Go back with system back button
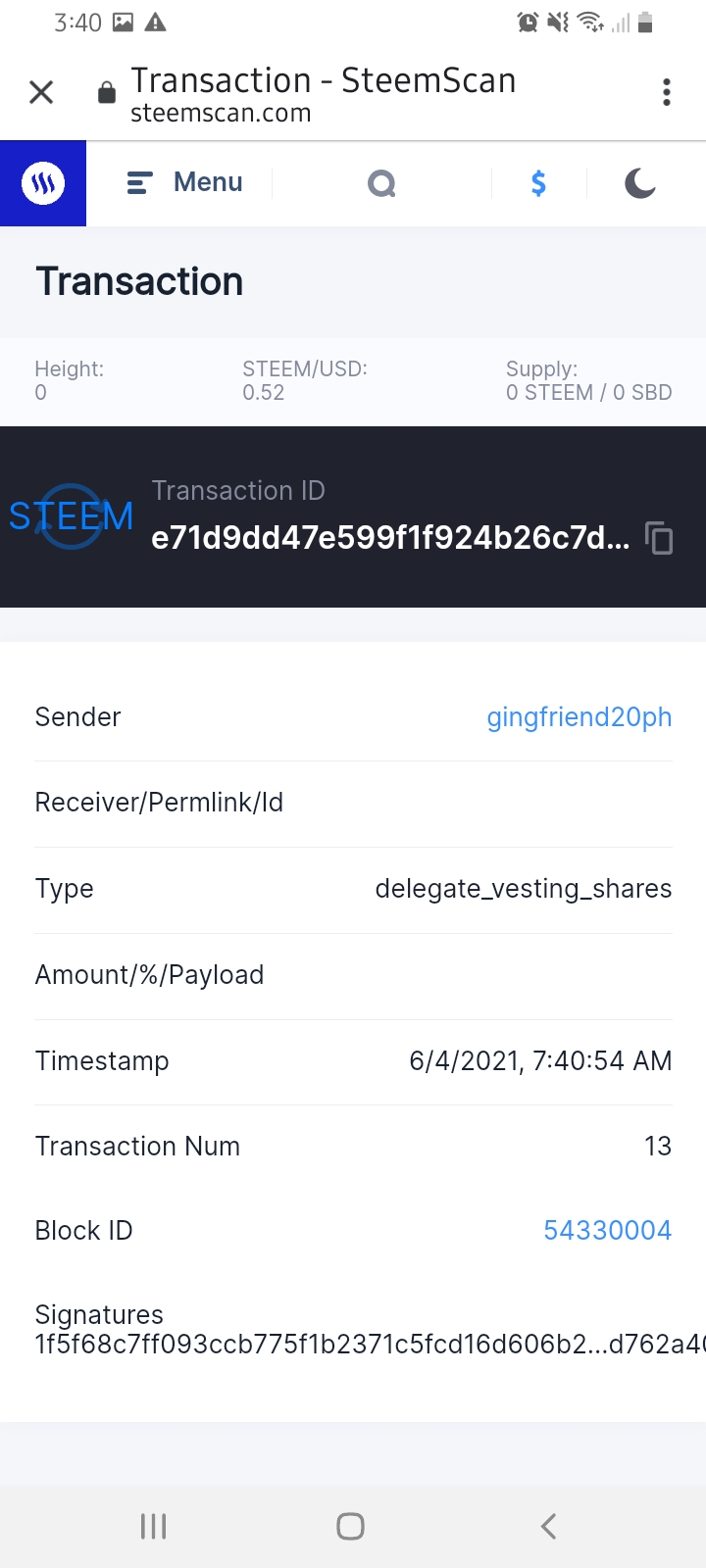Image resolution: width=706 pixels, height=1568 pixels. click(x=549, y=1526)
